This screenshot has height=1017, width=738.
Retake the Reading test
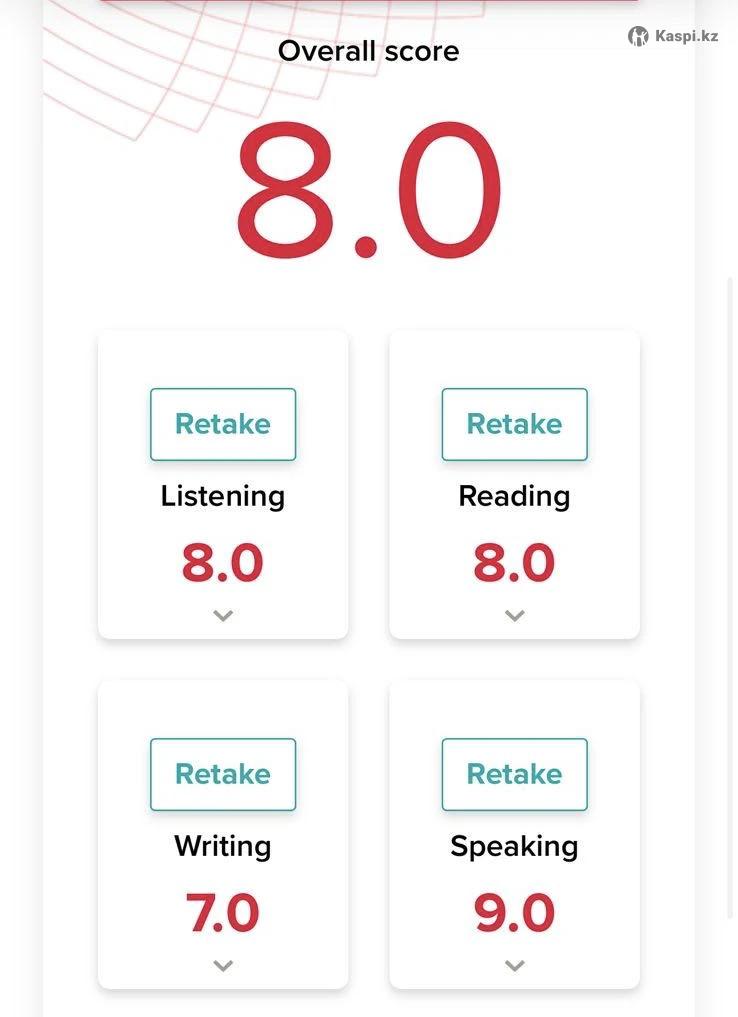[x=514, y=424]
